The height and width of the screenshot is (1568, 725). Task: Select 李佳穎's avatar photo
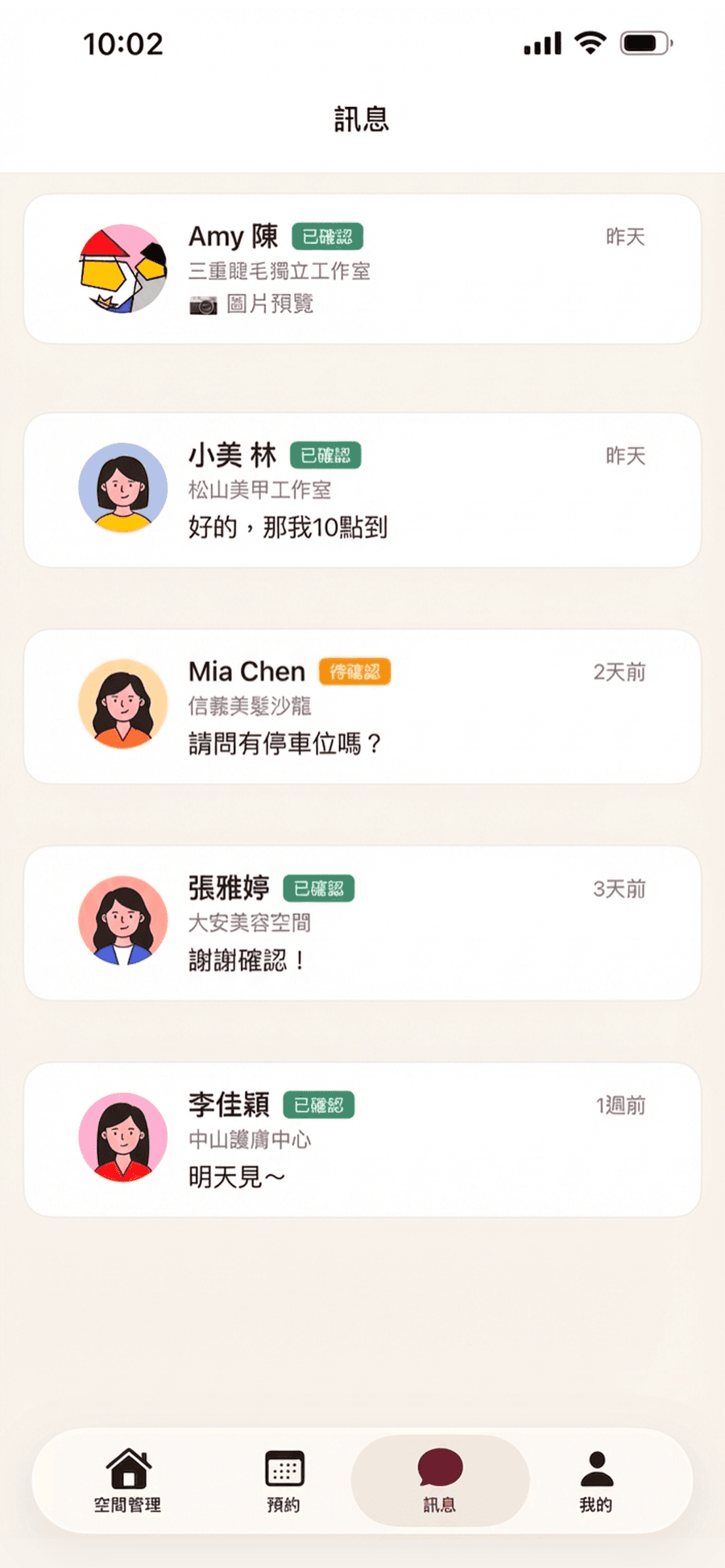click(x=122, y=1138)
